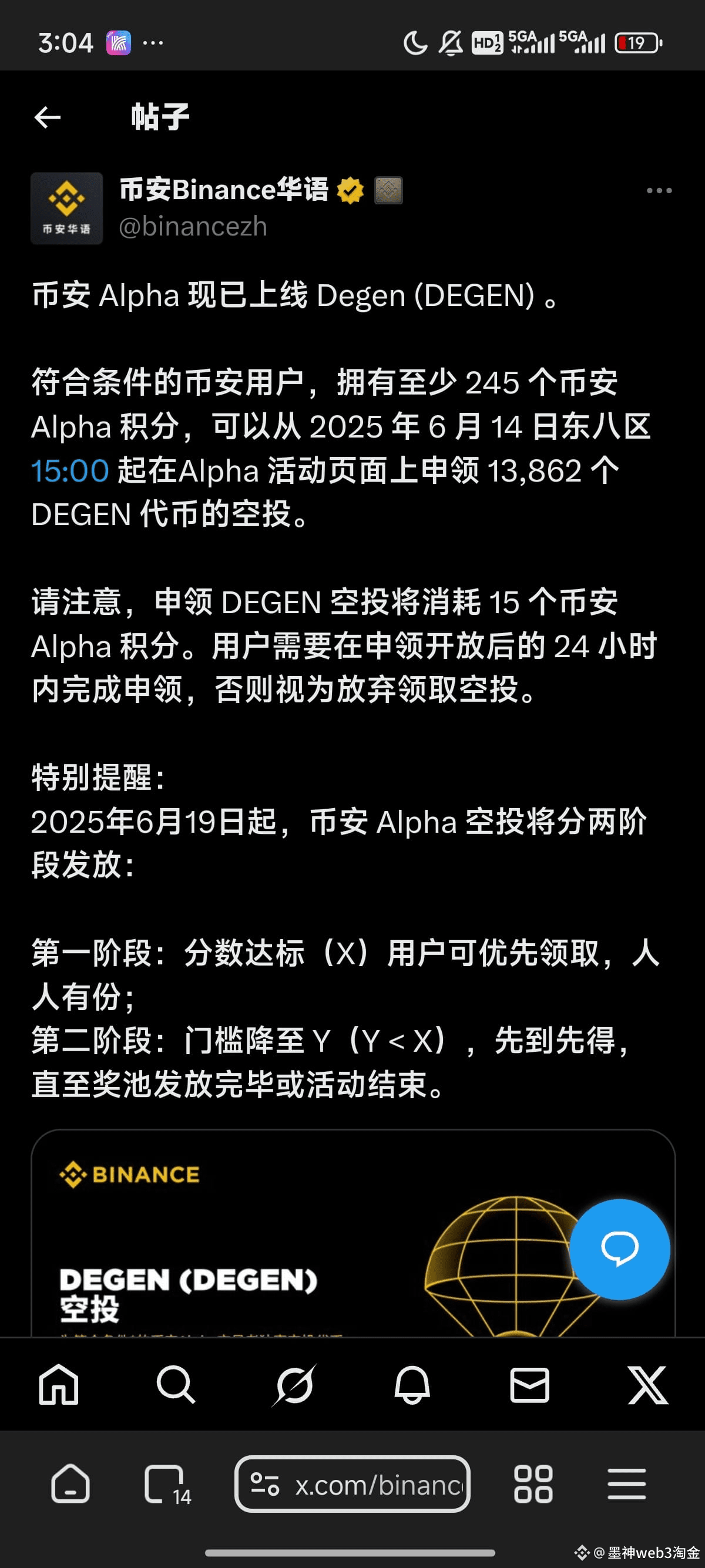Open the browser tab switcher showing 14

[x=165, y=1486]
